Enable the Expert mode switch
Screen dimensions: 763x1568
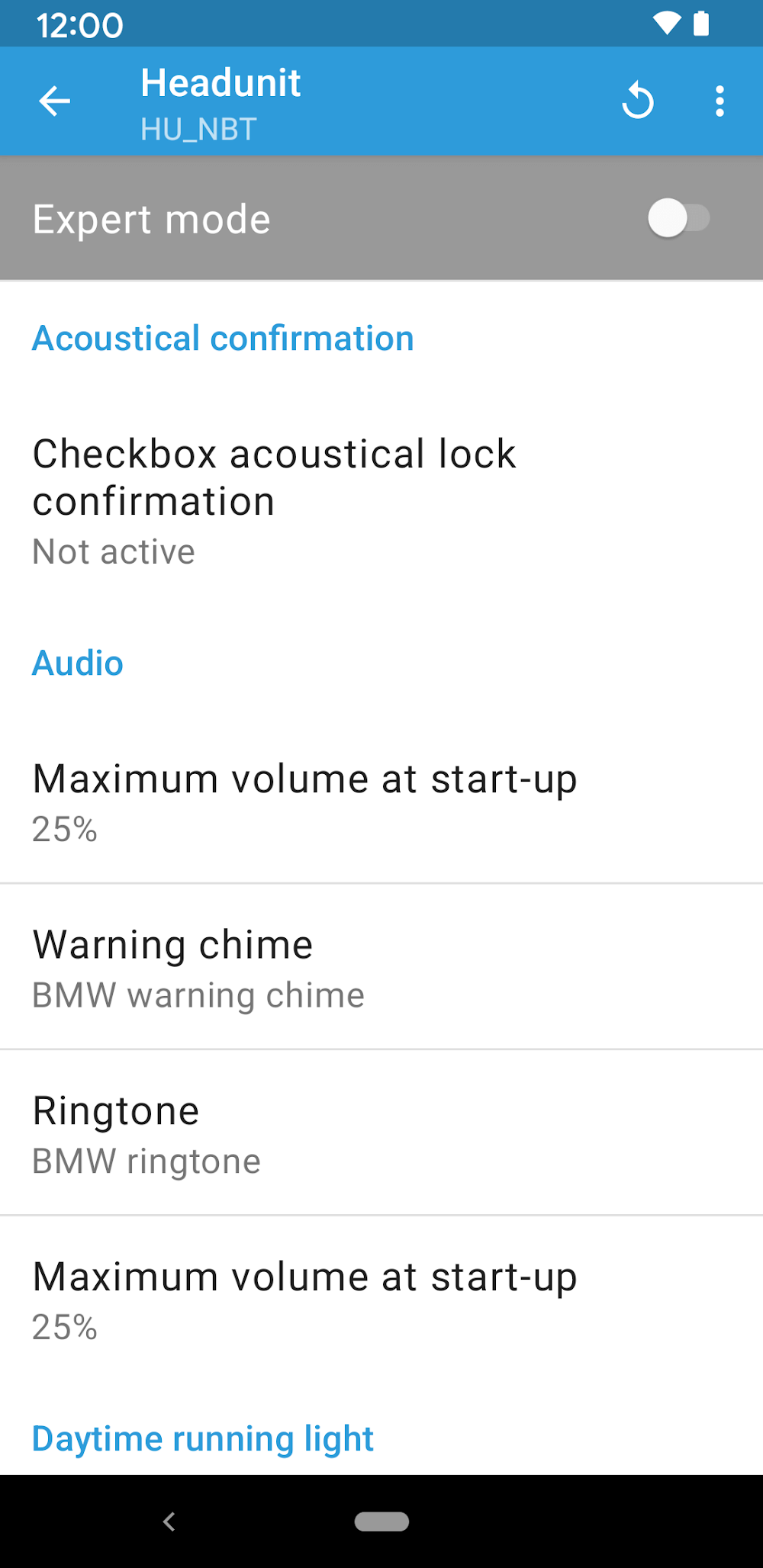pyautogui.click(x=678, y=219)
